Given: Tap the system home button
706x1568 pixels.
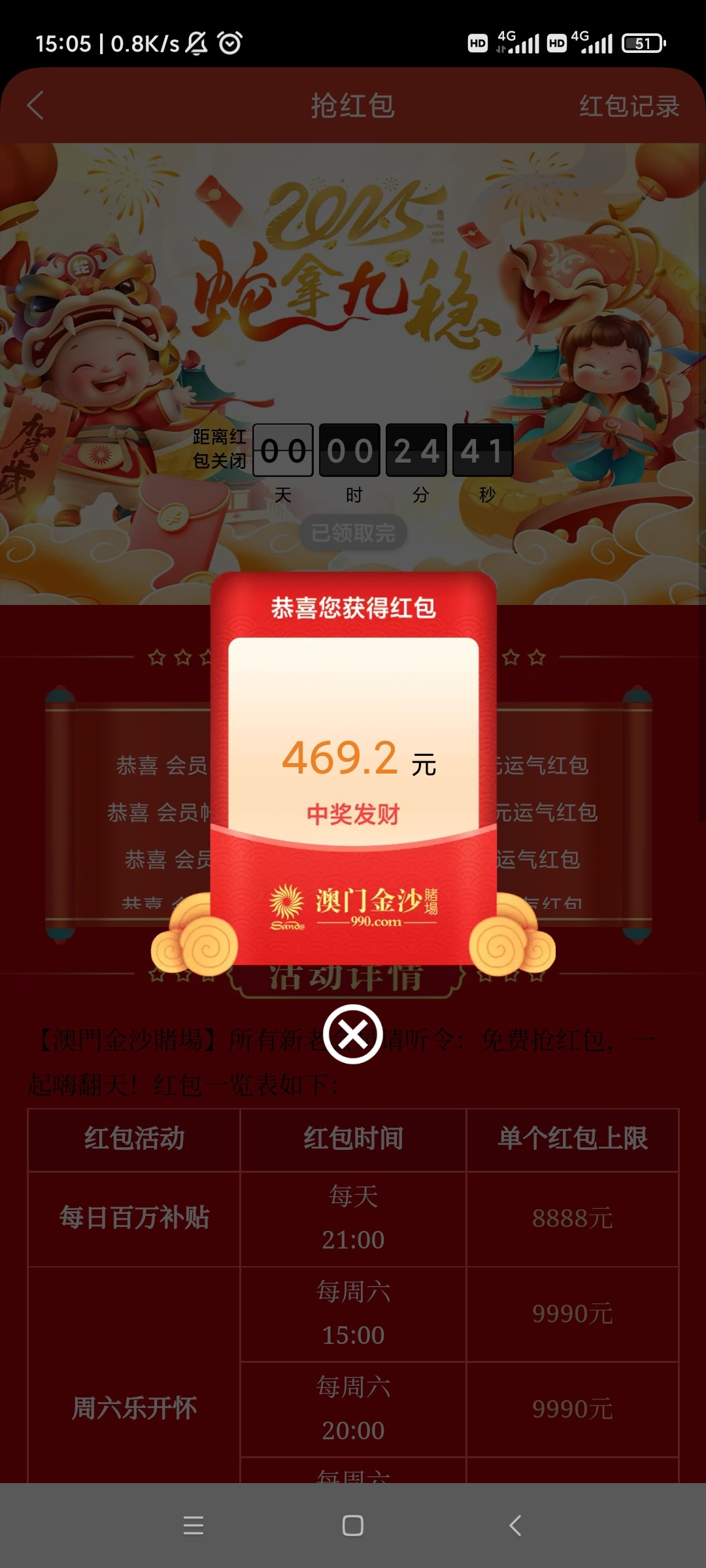Looking at the screenshot, I should tap(353, 1526).
